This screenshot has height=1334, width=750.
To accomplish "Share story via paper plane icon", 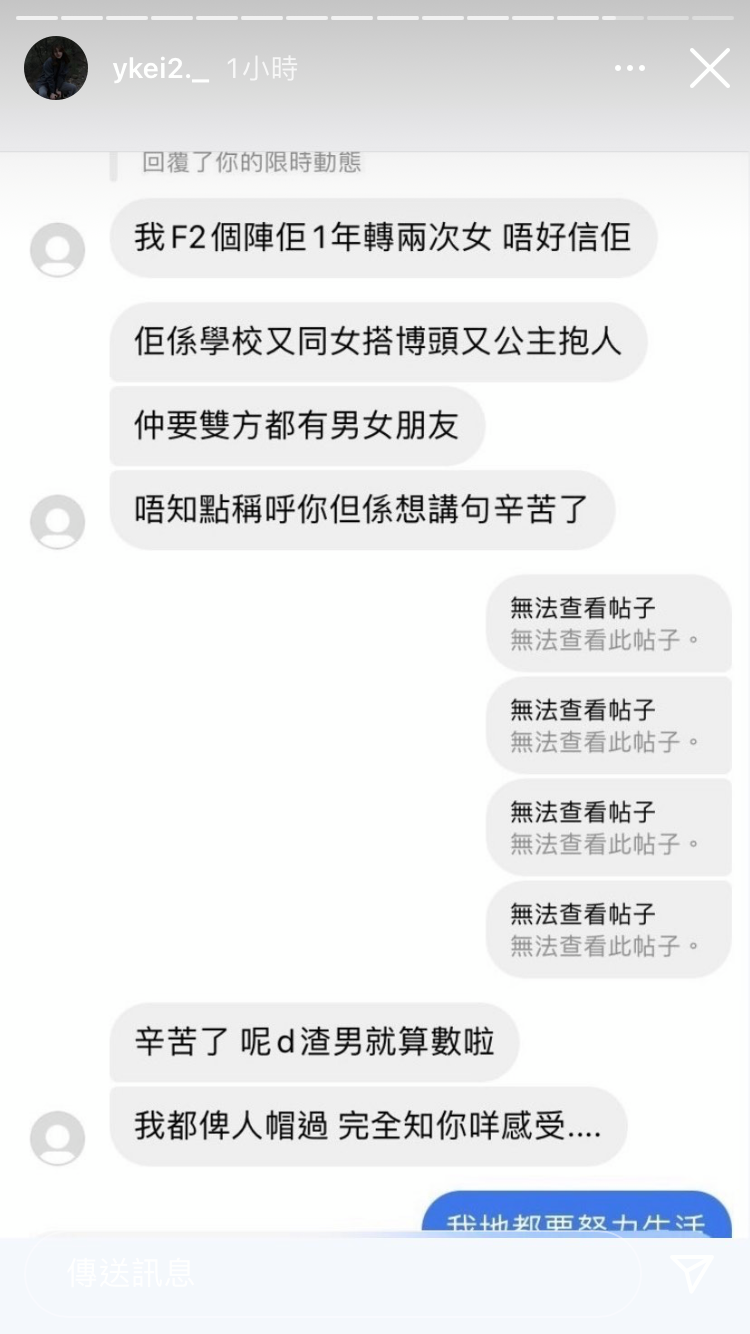I will [692, 1273].
